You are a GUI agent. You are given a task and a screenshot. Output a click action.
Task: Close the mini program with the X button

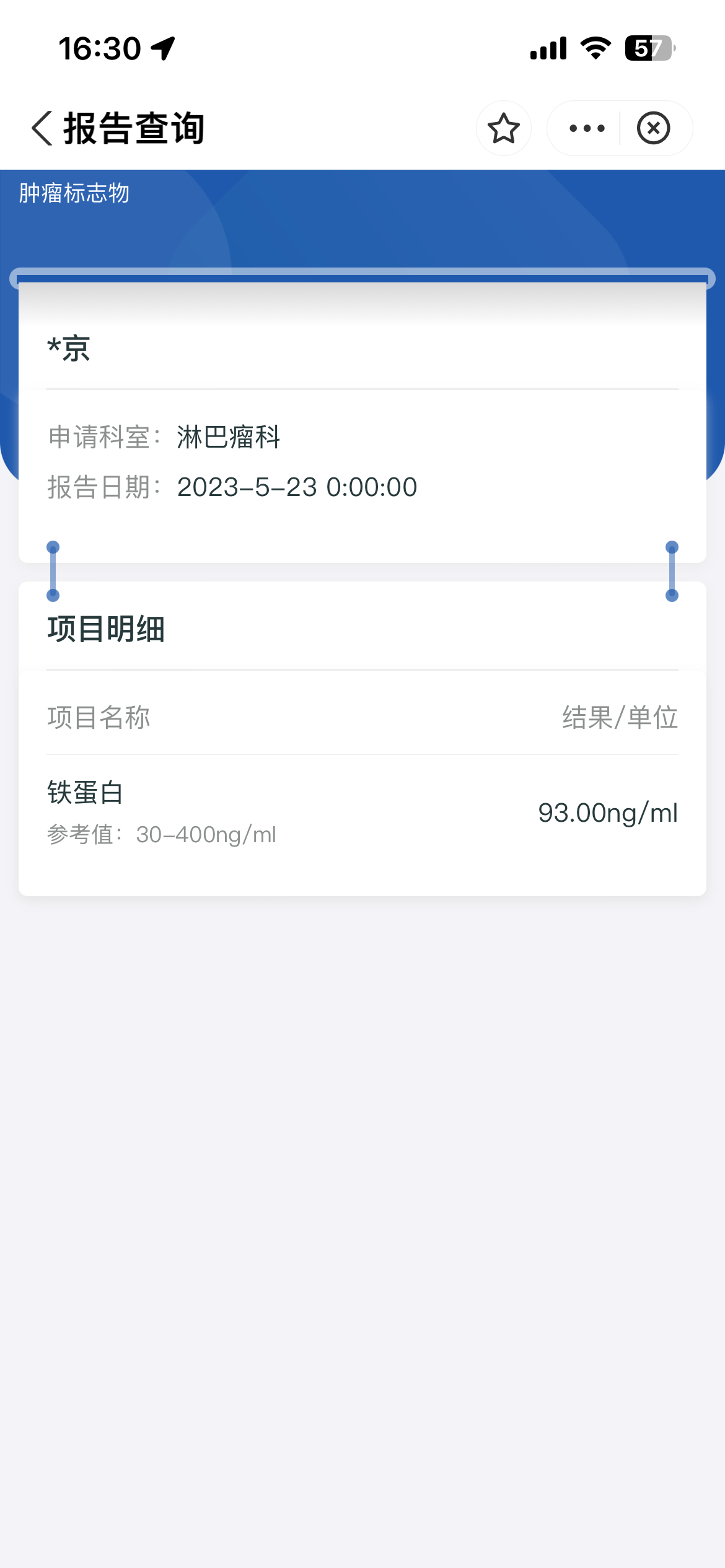click(x=653, y=128)
